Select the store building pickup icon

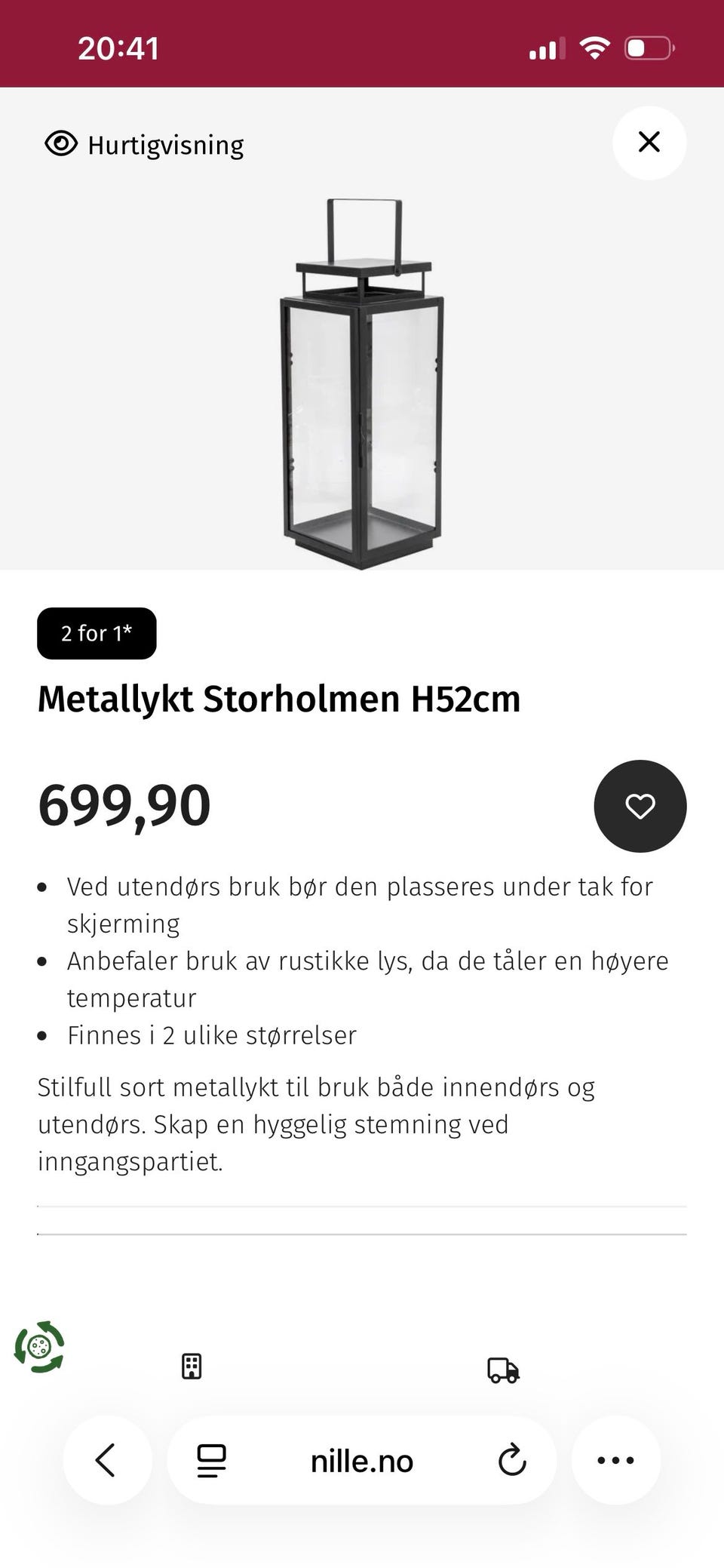pyautogui.click(x=192, y=1367)
